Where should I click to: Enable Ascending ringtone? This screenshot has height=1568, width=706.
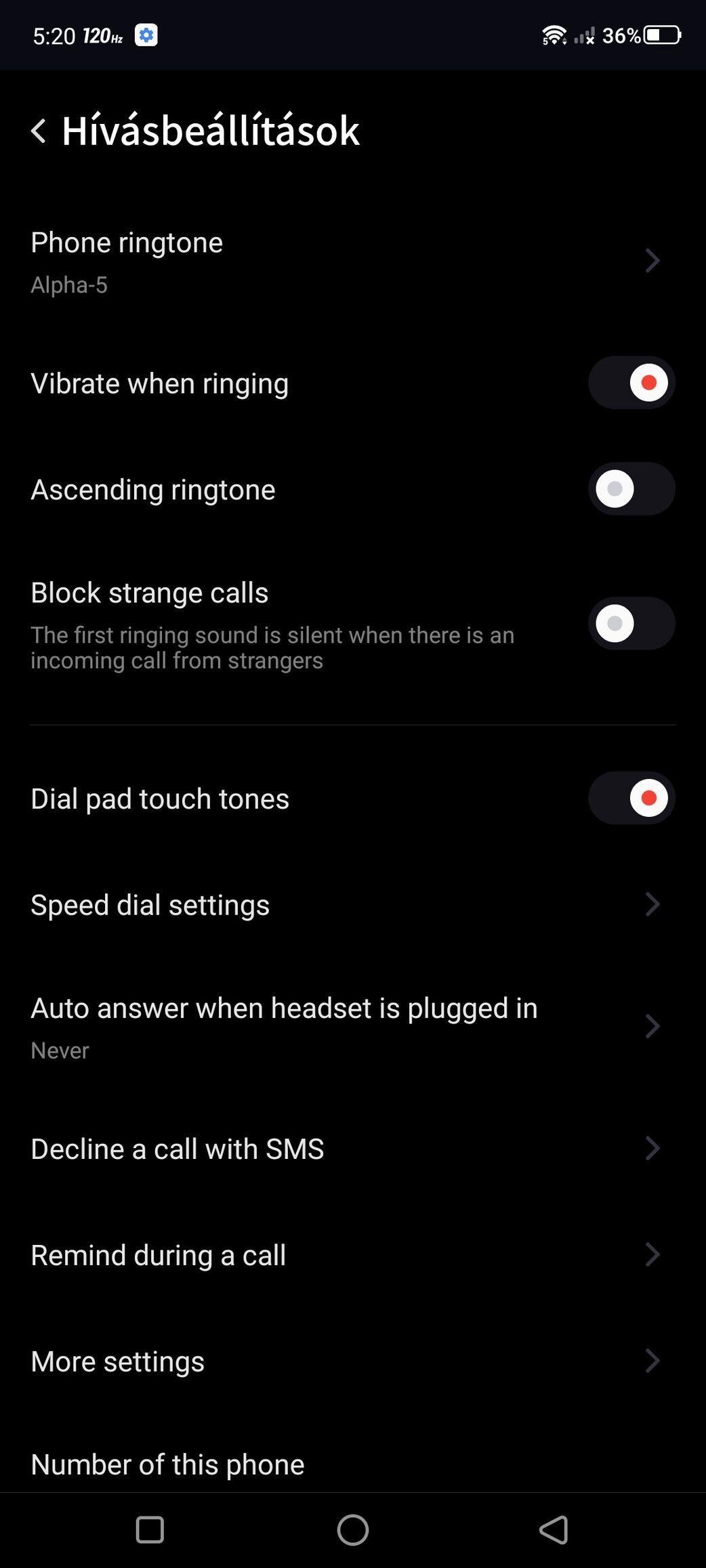631,489
